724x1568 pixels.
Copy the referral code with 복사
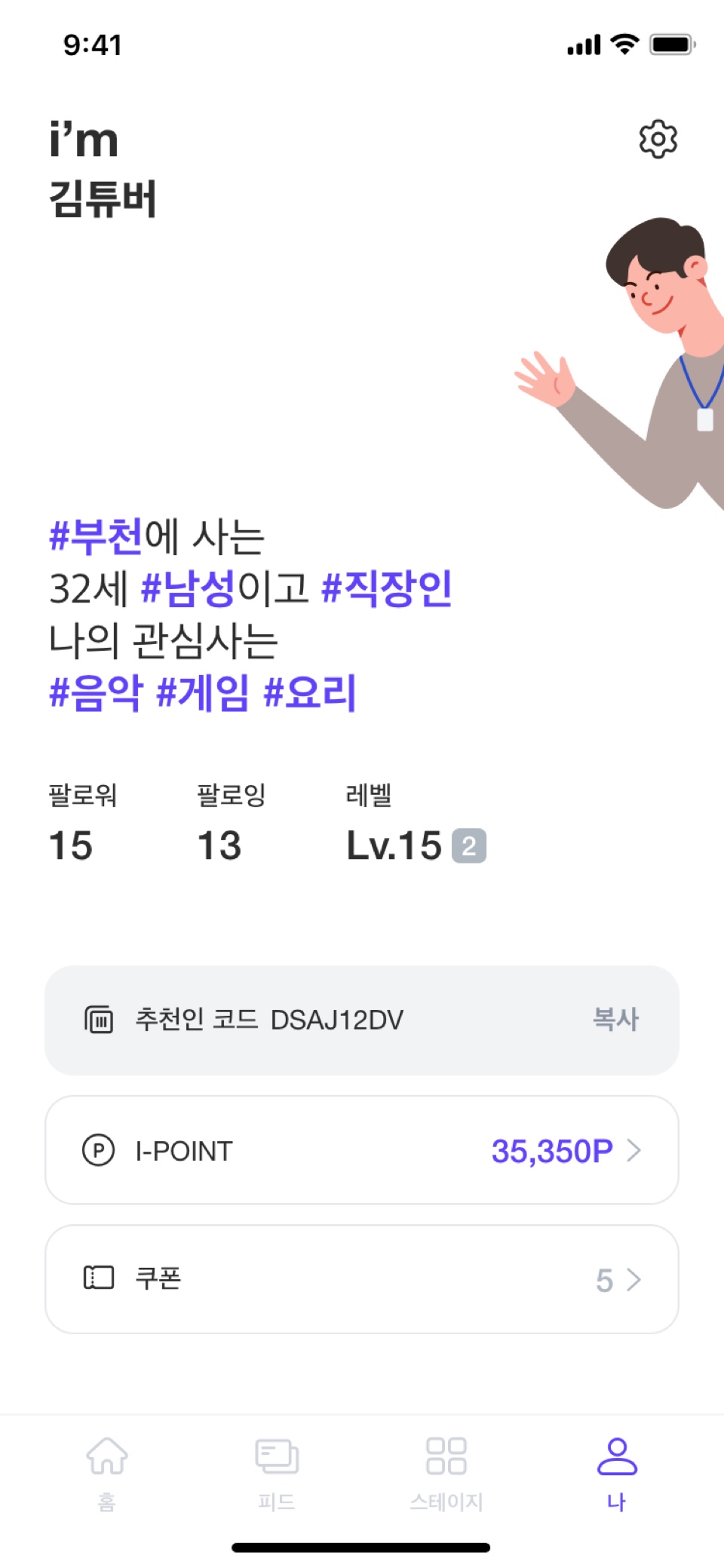point(615,1019)
